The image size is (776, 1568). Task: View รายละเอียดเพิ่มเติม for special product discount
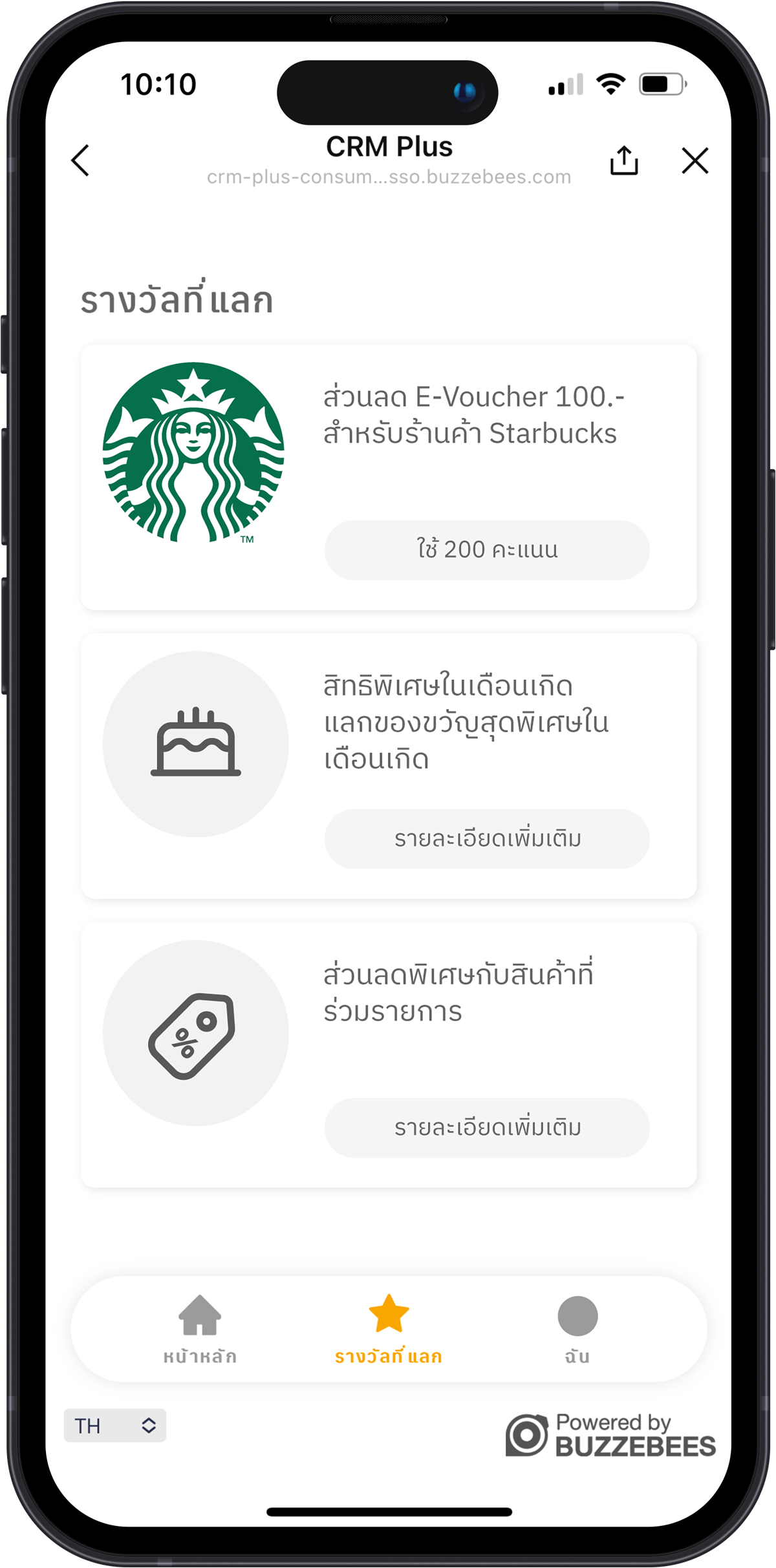tap(487, 1128)
